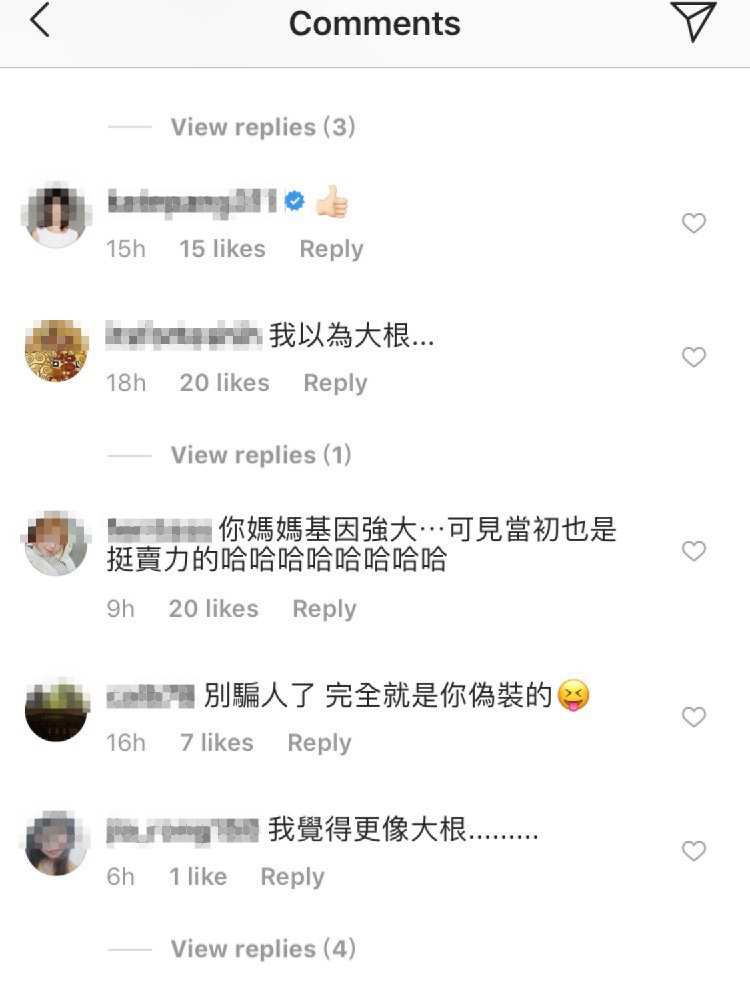Reply to the comment posted 9h ago
The height and width of the screenshot is (999, 750).
pyautogui.click(x=324, y=609)
